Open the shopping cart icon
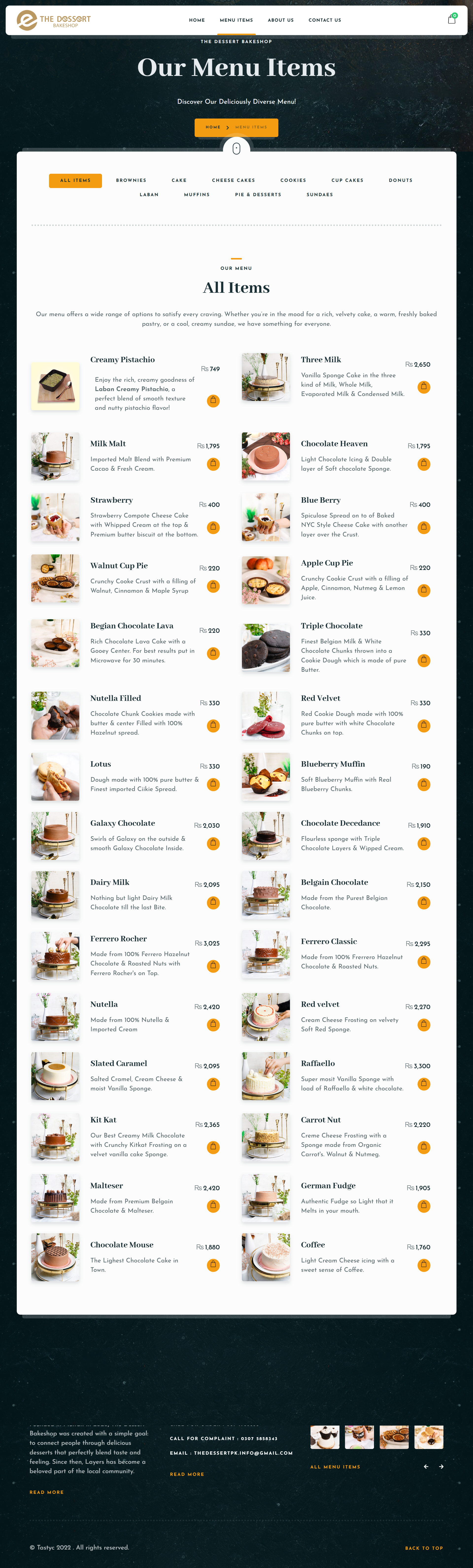473x1568 pixels. click(451, 19)
